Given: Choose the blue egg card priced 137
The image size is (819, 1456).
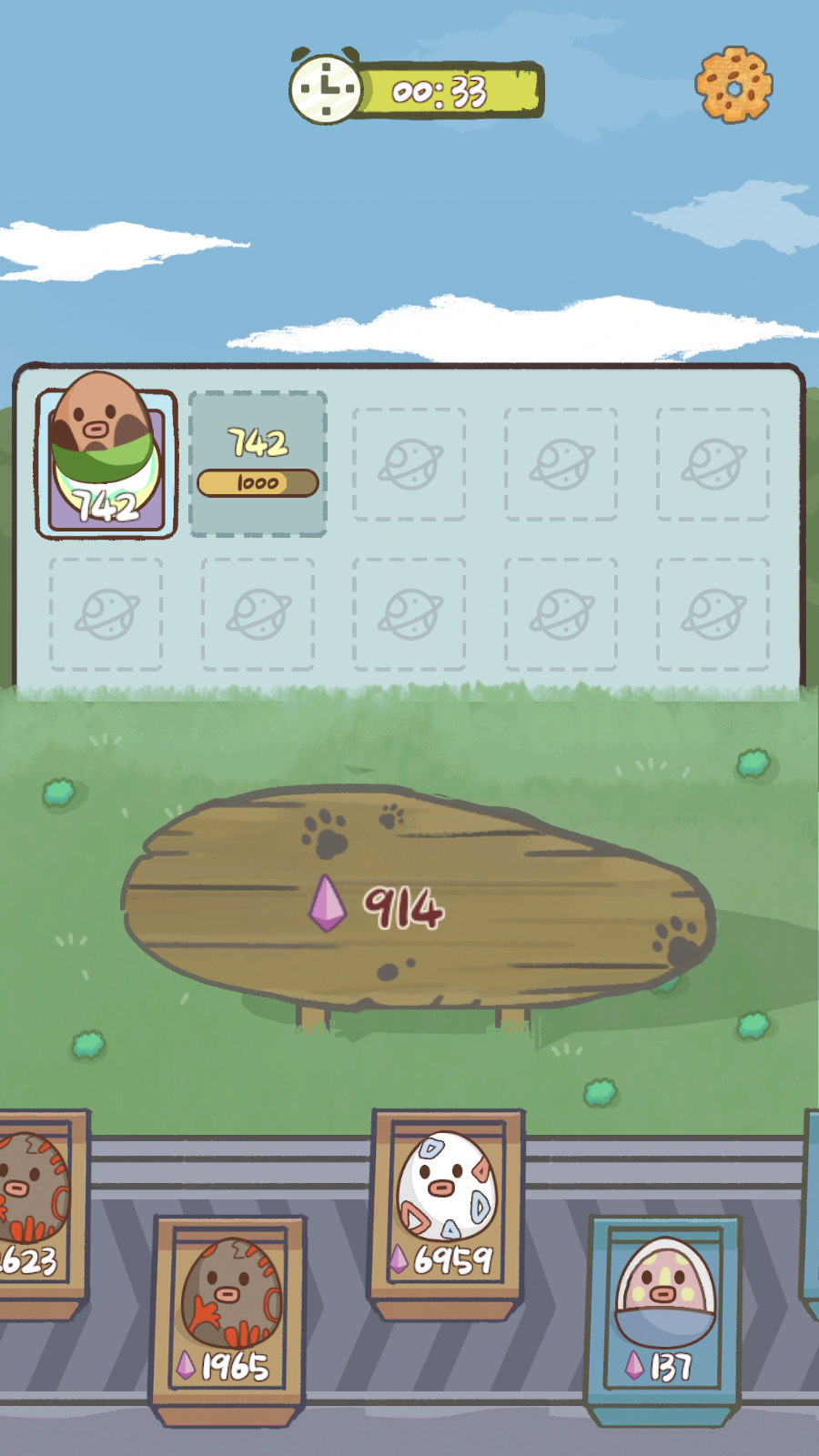Looking at the screenshot, I should 664,1310.
